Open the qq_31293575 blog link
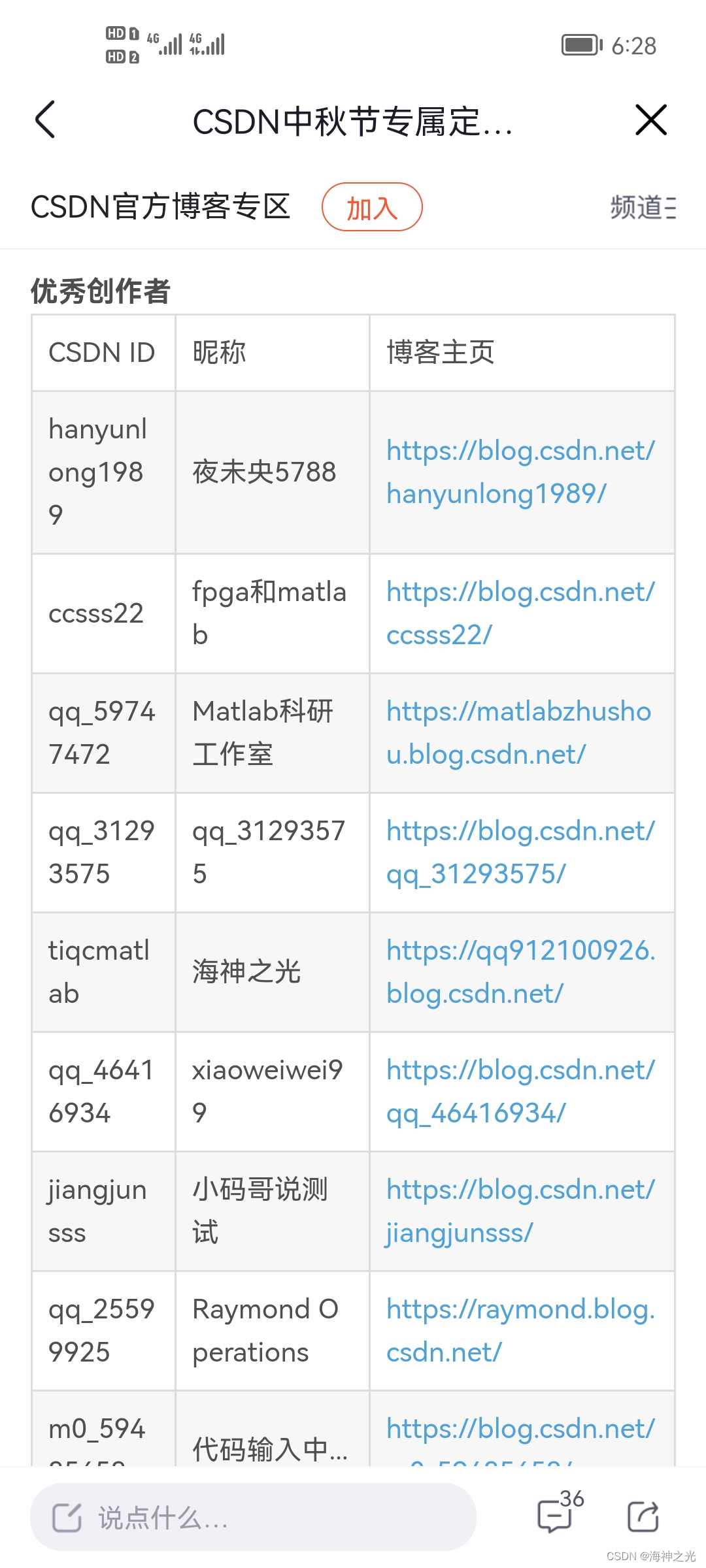706x1568 pixels. coord(520,853)
